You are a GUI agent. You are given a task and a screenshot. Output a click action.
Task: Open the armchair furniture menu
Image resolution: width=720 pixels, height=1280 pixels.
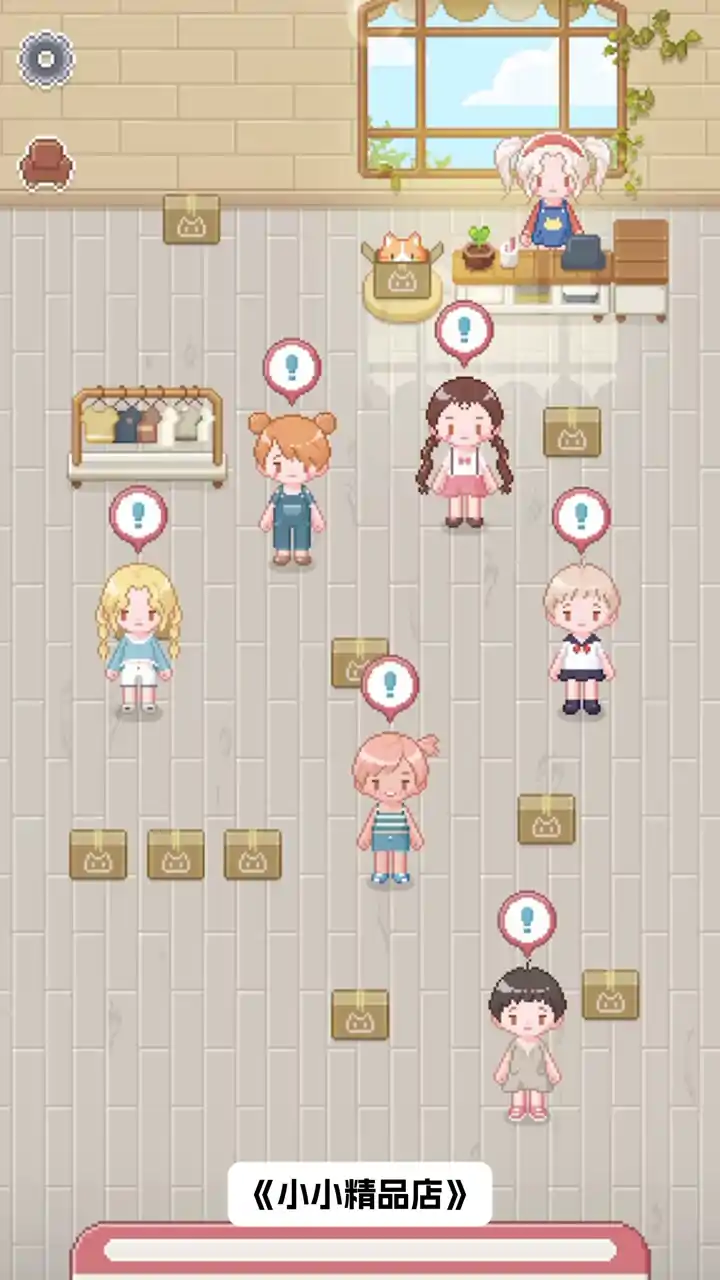[46, 162]
